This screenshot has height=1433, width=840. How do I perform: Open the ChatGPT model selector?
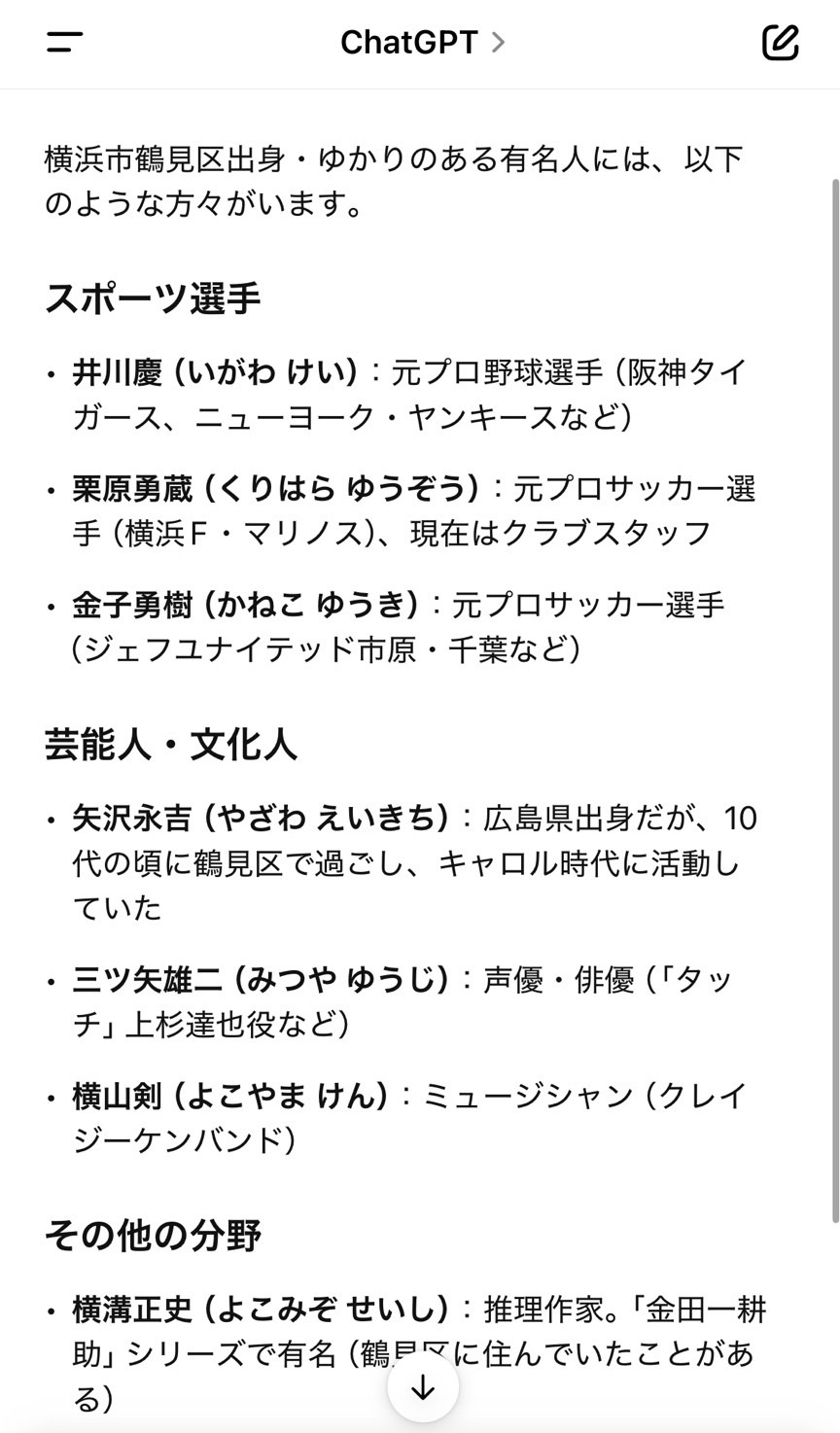click(x=423, y=42)
